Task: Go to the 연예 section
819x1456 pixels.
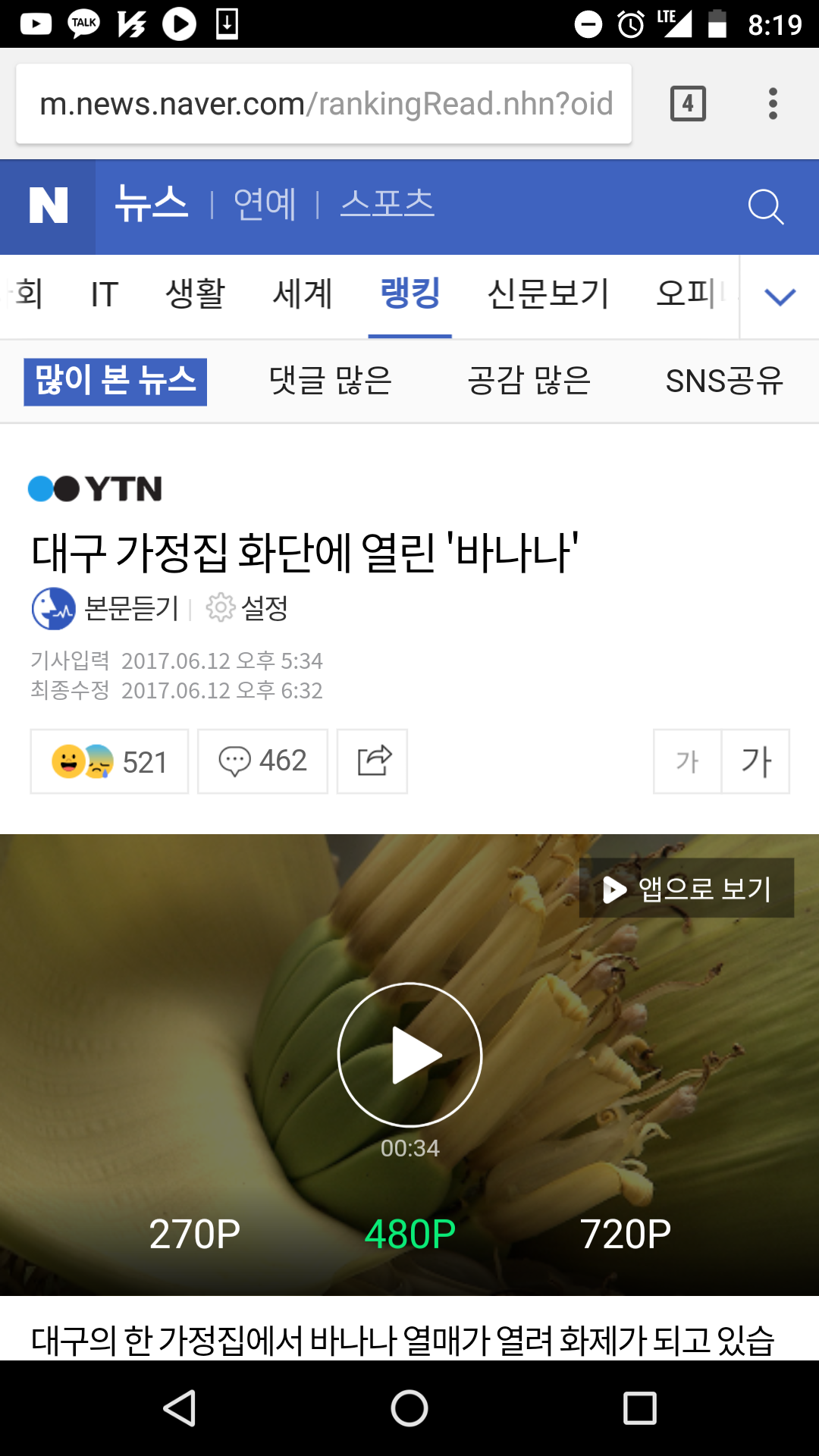Action: tap(265, 205)
